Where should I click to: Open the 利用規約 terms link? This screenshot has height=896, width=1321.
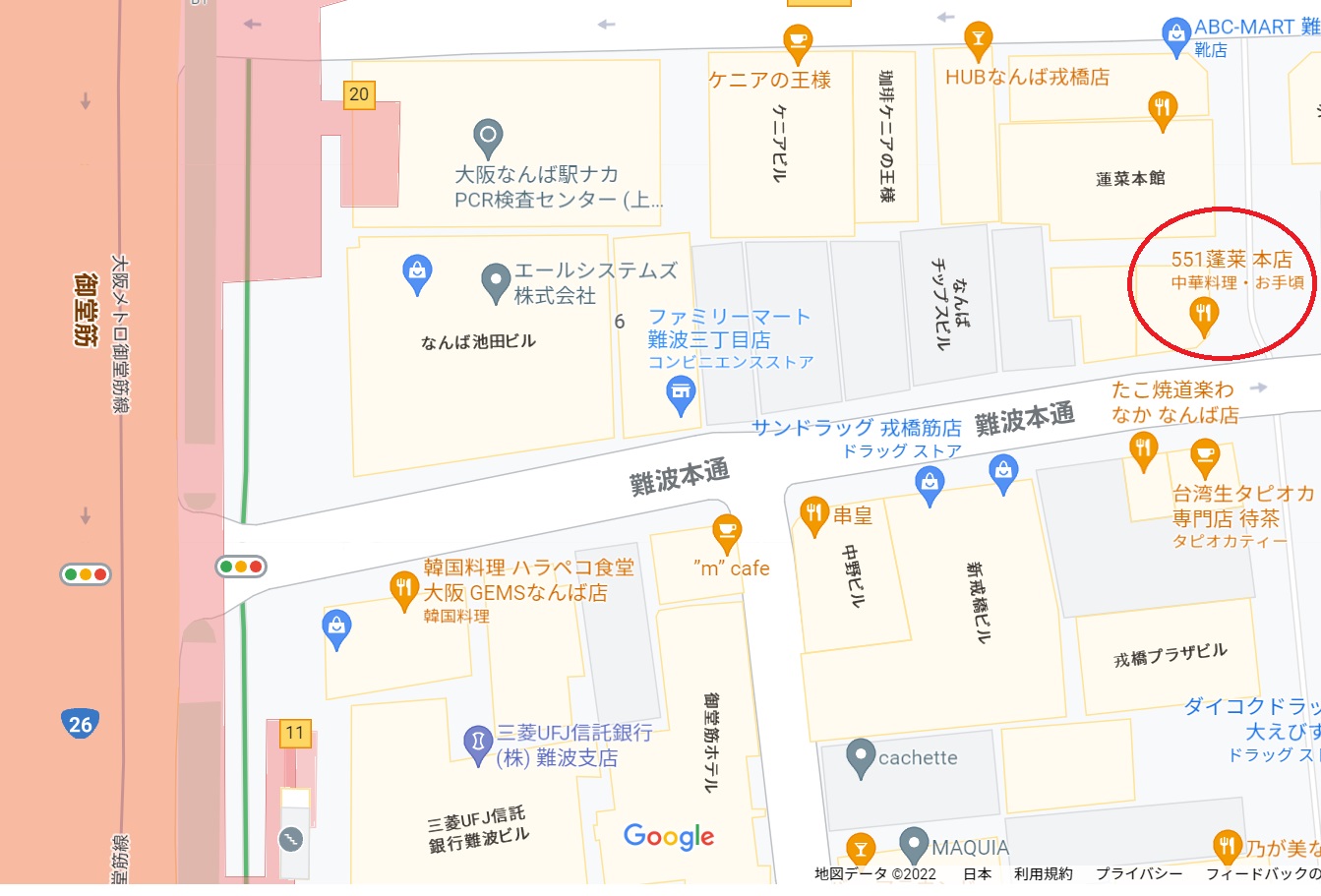1043,873
